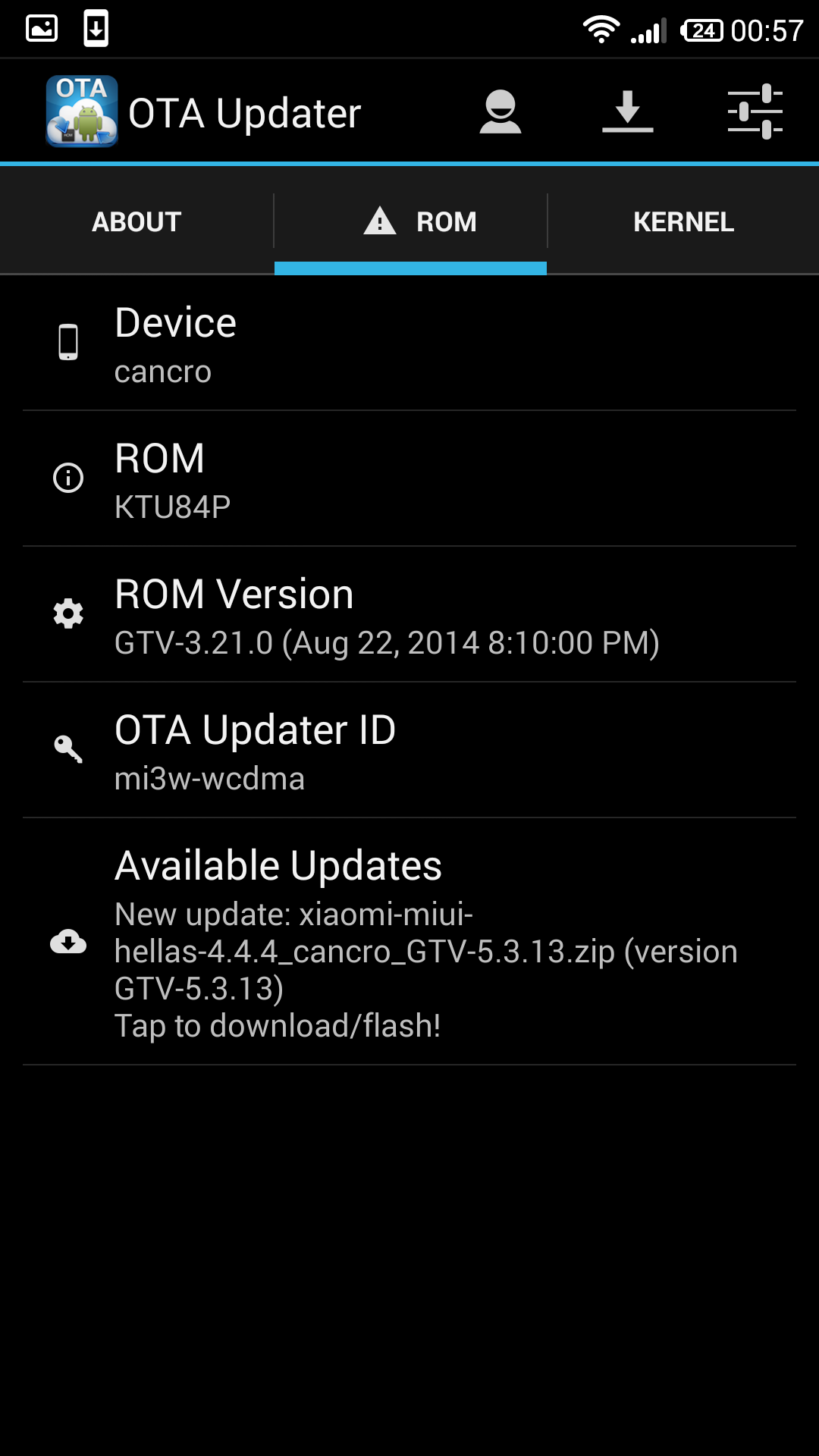Viewport: 819px width, 1456px height.
Task: Select the ROM tab
Action: (x=410, y=221)
